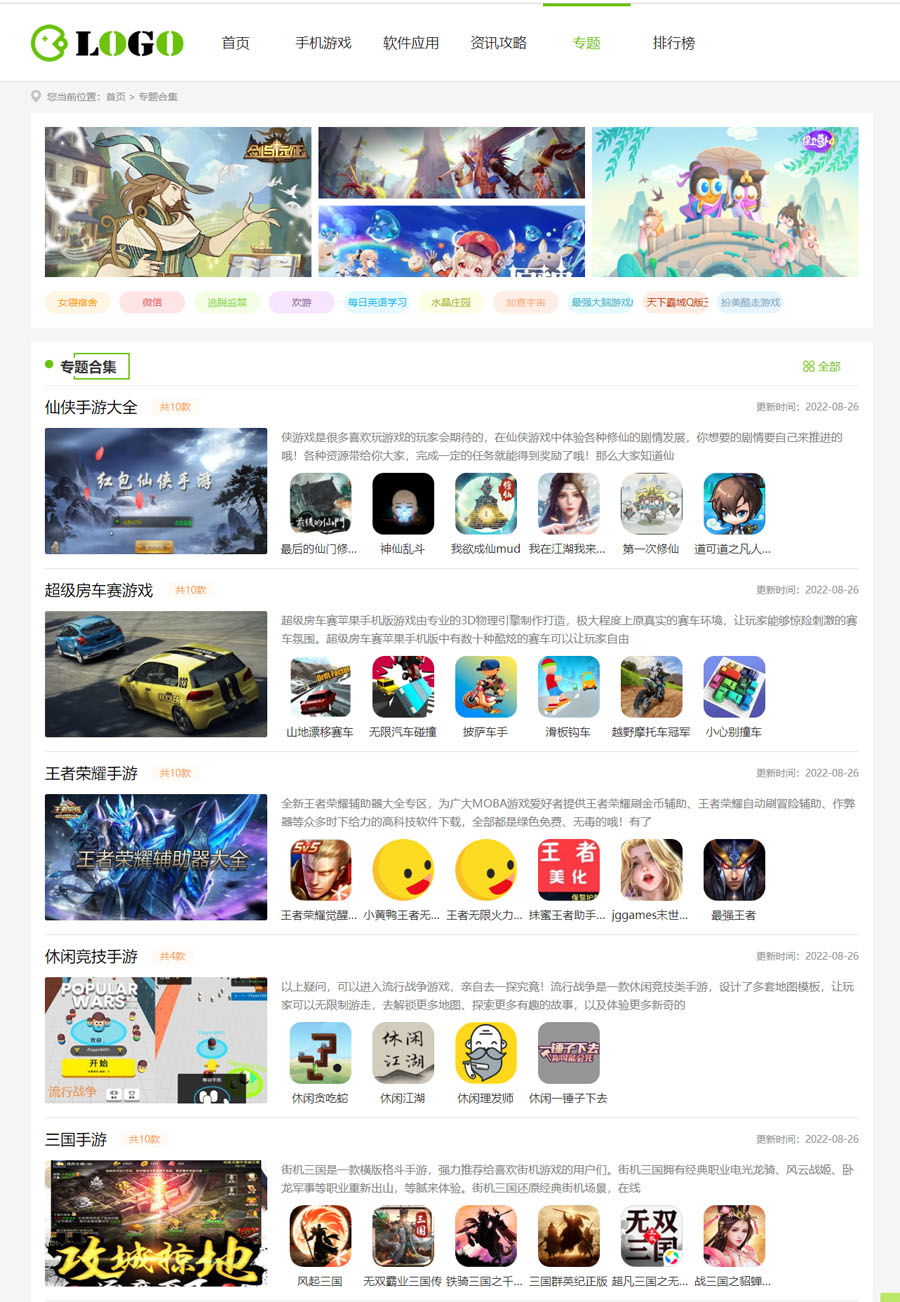900x1302 pixels.
Task: Open the 披萨车手 game
Action: click(x=486, y=687)
